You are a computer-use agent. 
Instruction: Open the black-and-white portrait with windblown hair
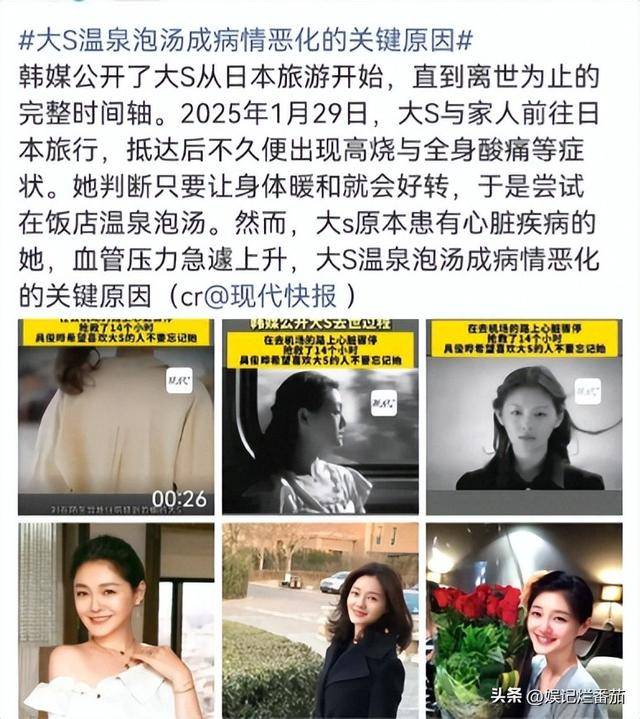[524, 416]
